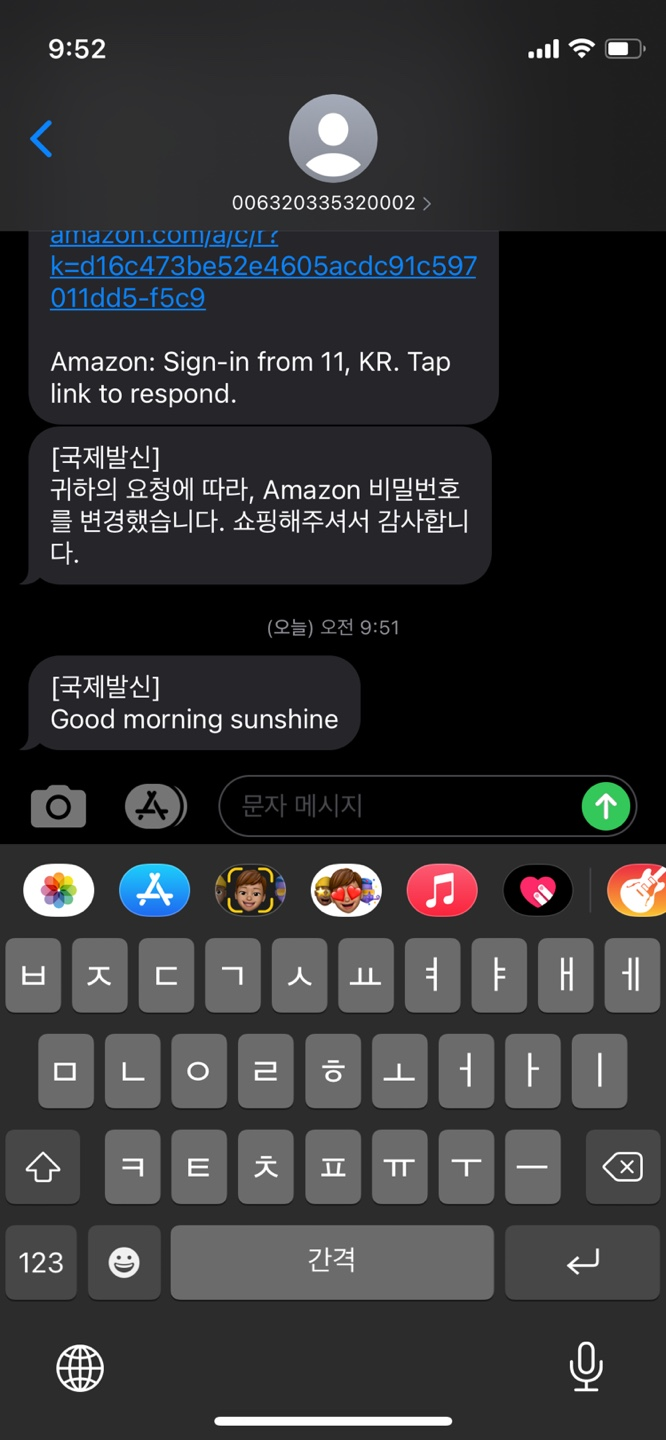This screenshot has height=1440, width=666.
Task: Open Memoji stickers with heart eyes
Action: pyautogui.click(x=346, y=890)
